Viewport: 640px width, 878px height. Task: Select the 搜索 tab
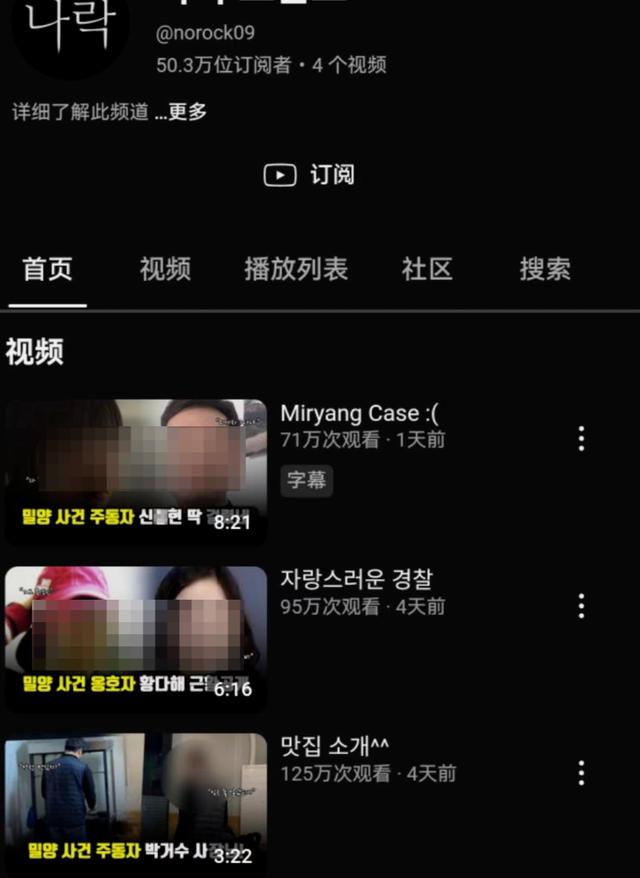point(545,269)
